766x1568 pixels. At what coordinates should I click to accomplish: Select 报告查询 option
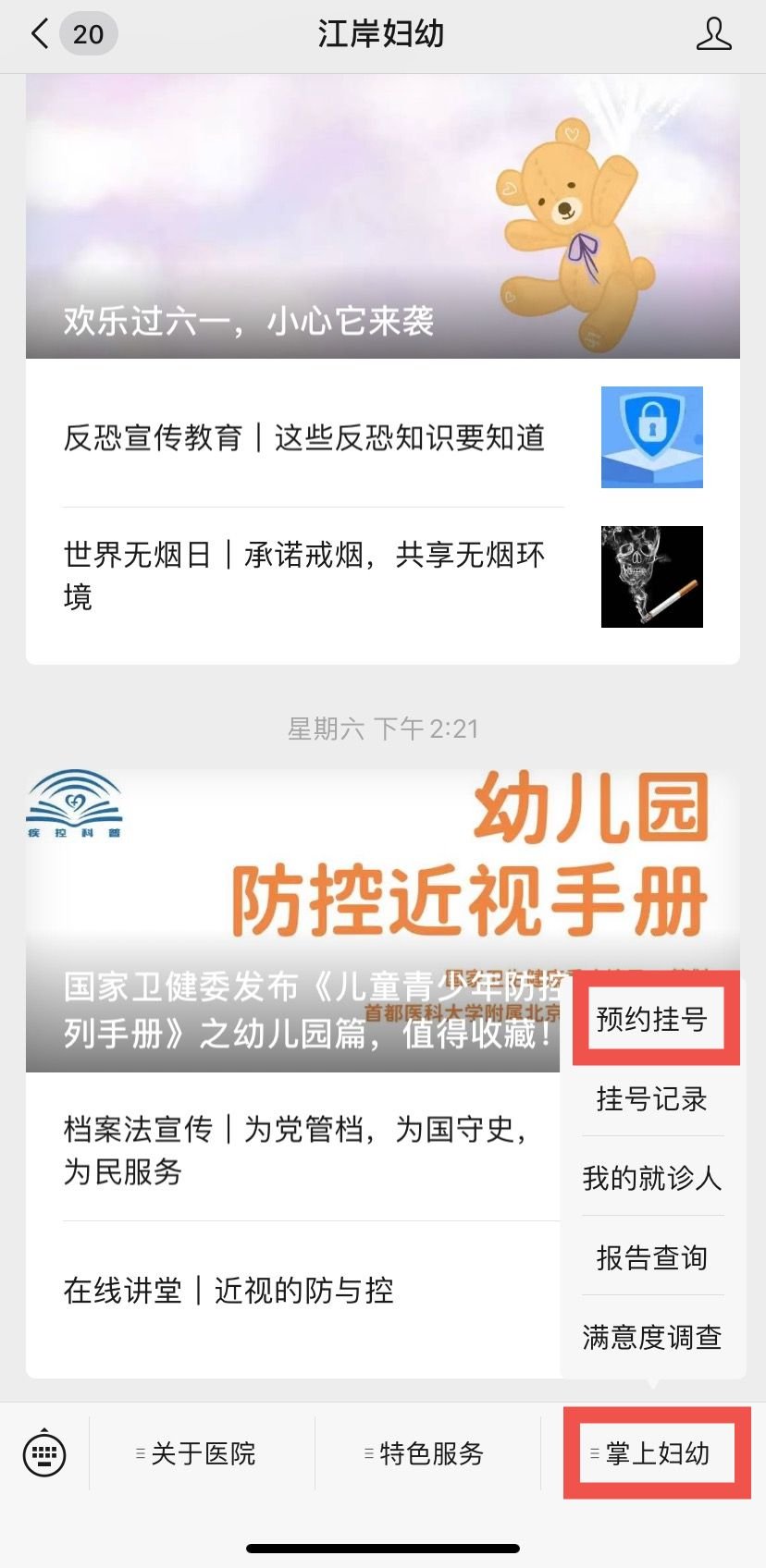[x=652, y=1258]
